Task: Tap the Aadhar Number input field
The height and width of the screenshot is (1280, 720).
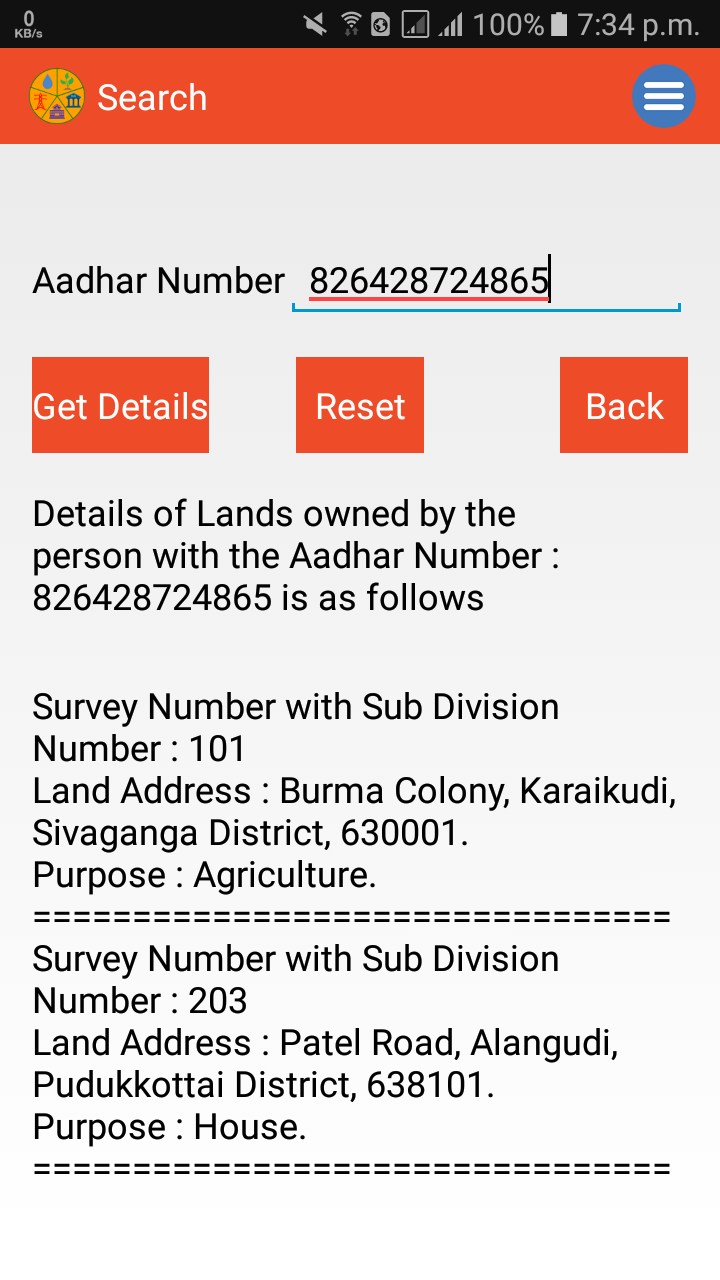Action: [x=486, y=282]
